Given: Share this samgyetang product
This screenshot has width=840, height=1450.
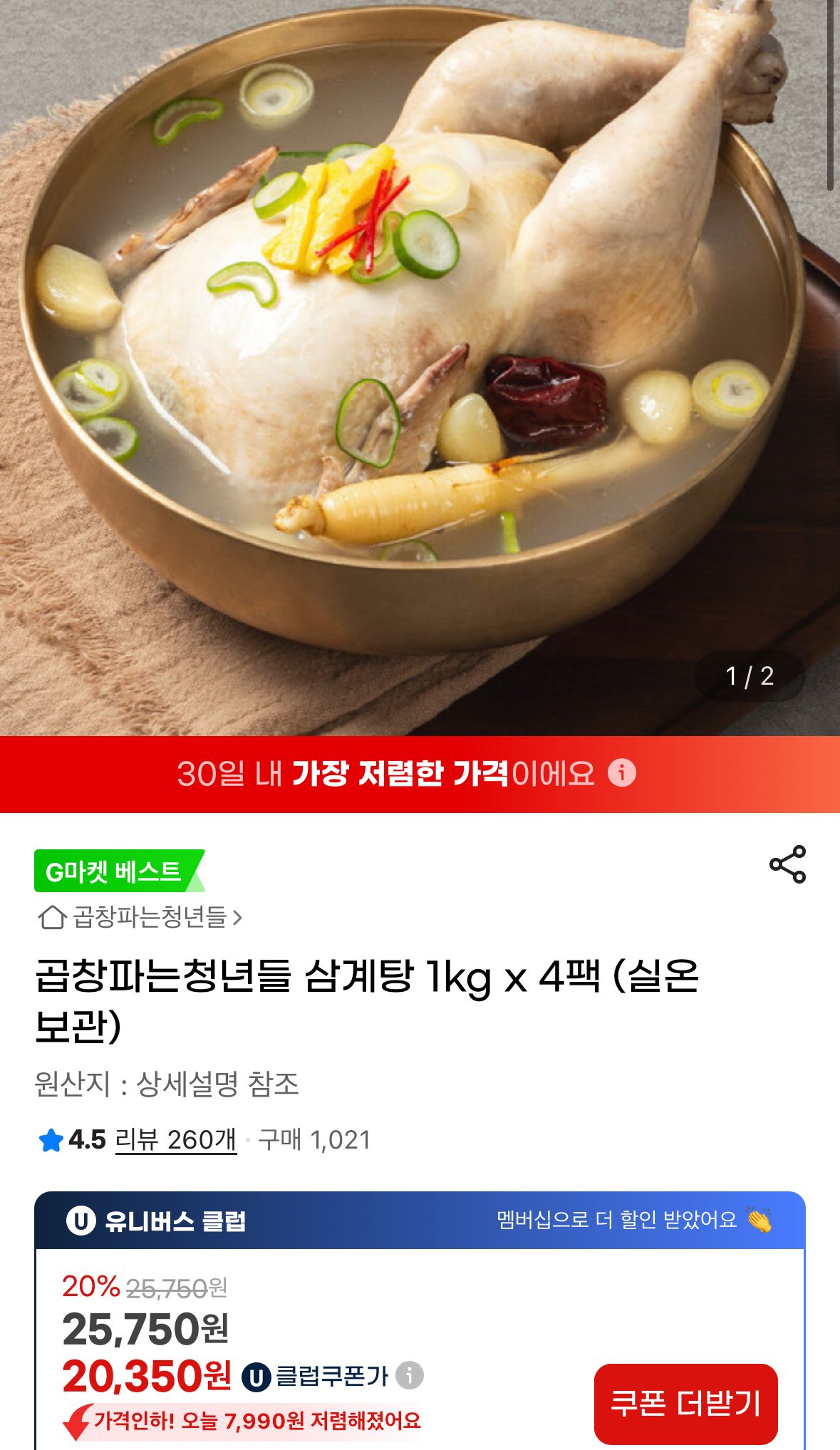Looking at the screenshot, I should point(787,864).
